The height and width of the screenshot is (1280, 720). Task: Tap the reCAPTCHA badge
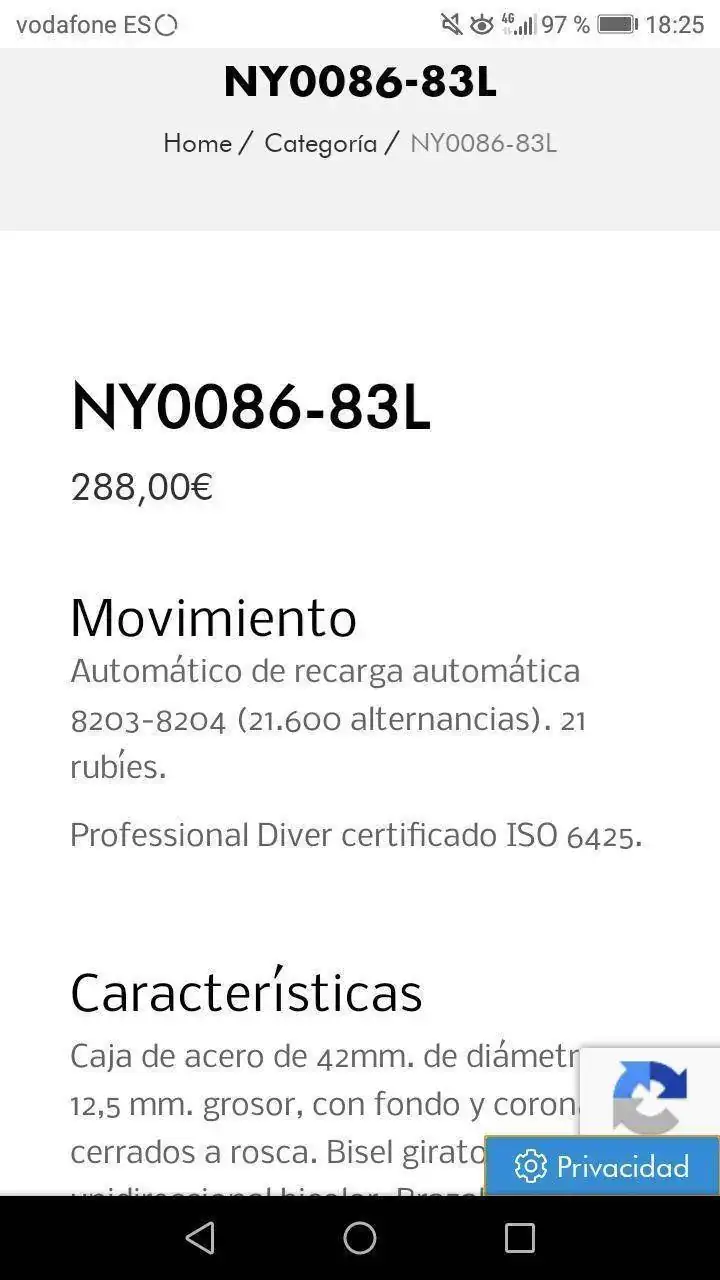pos(650,1092)
